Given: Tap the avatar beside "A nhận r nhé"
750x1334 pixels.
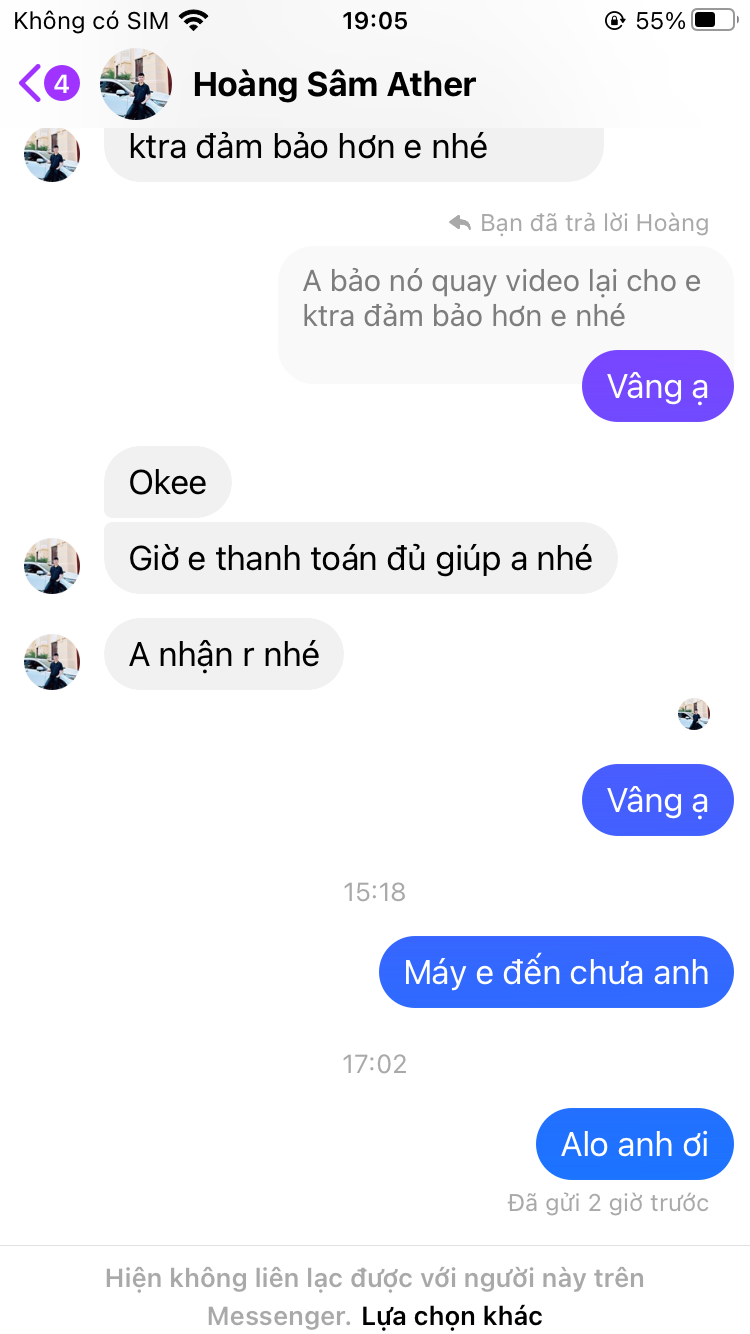Looking at the screenshot, I should pos(51,661).
